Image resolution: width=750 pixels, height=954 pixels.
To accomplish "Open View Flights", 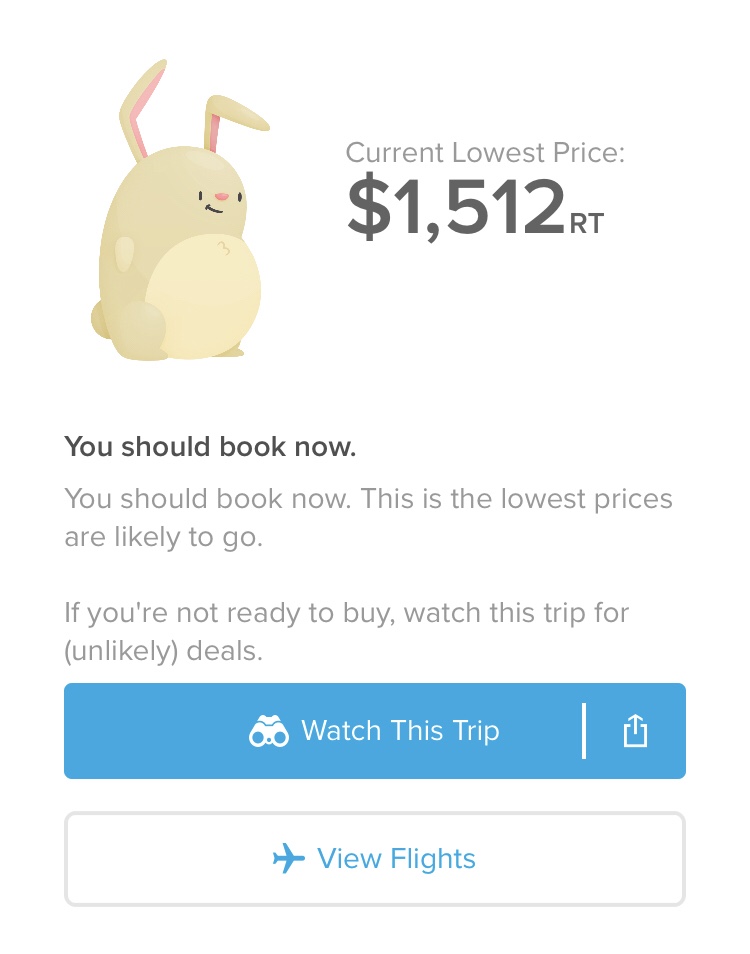I will pyautogui.click(x=374, y=859).
